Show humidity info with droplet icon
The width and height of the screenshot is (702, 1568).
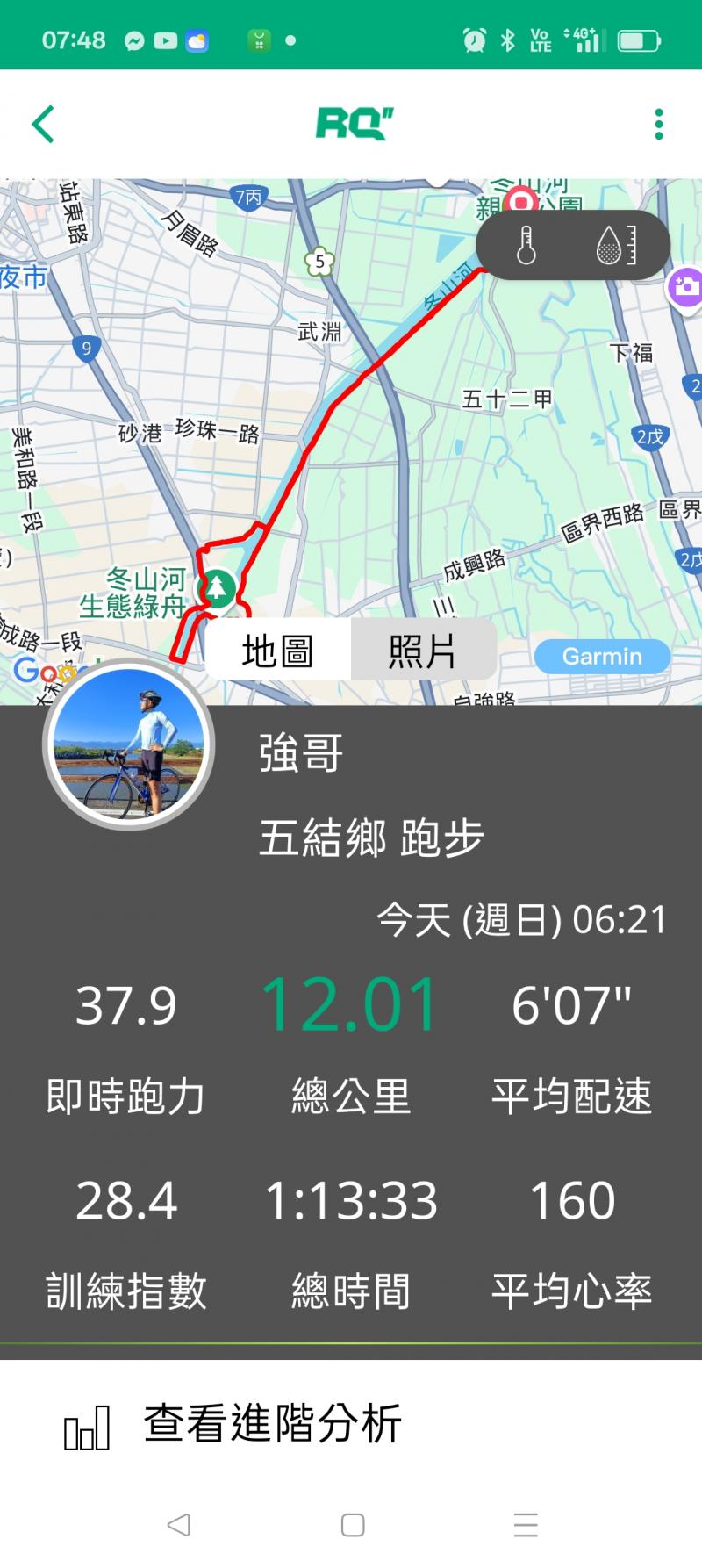[616, 246]
